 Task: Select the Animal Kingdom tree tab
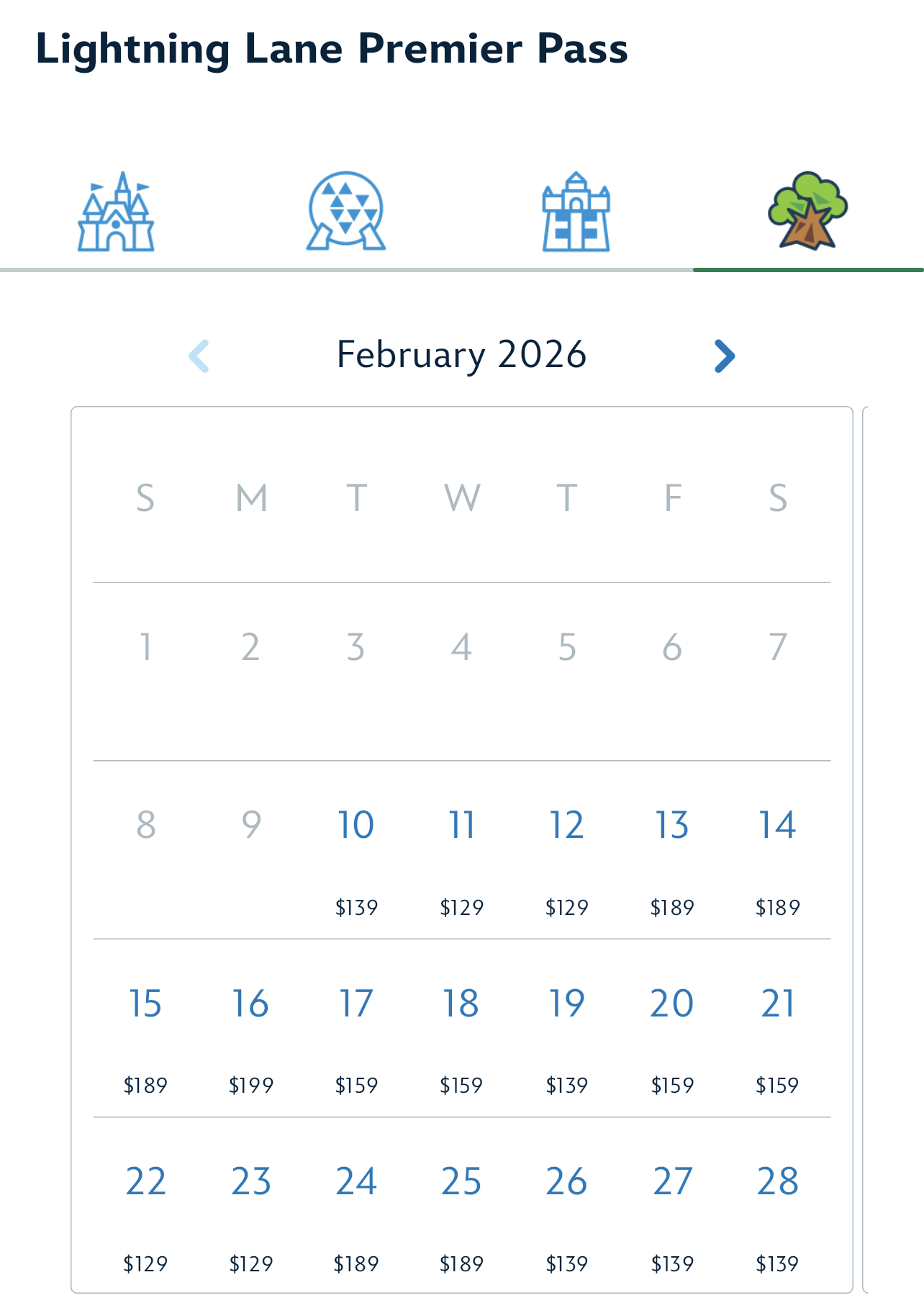coord(807,212)
